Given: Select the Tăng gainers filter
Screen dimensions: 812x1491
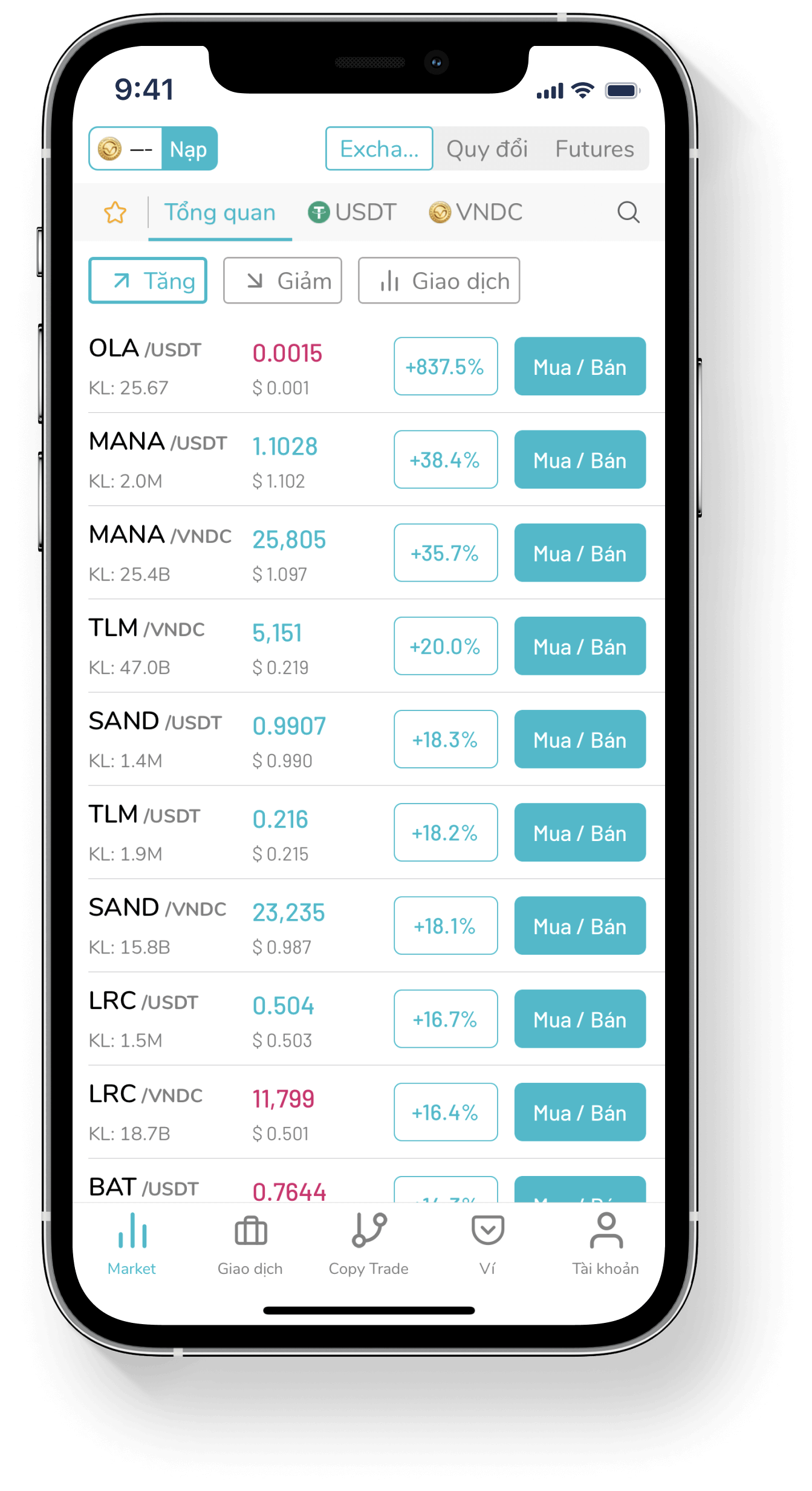Looking at the screenshot, I should [148, 281].
